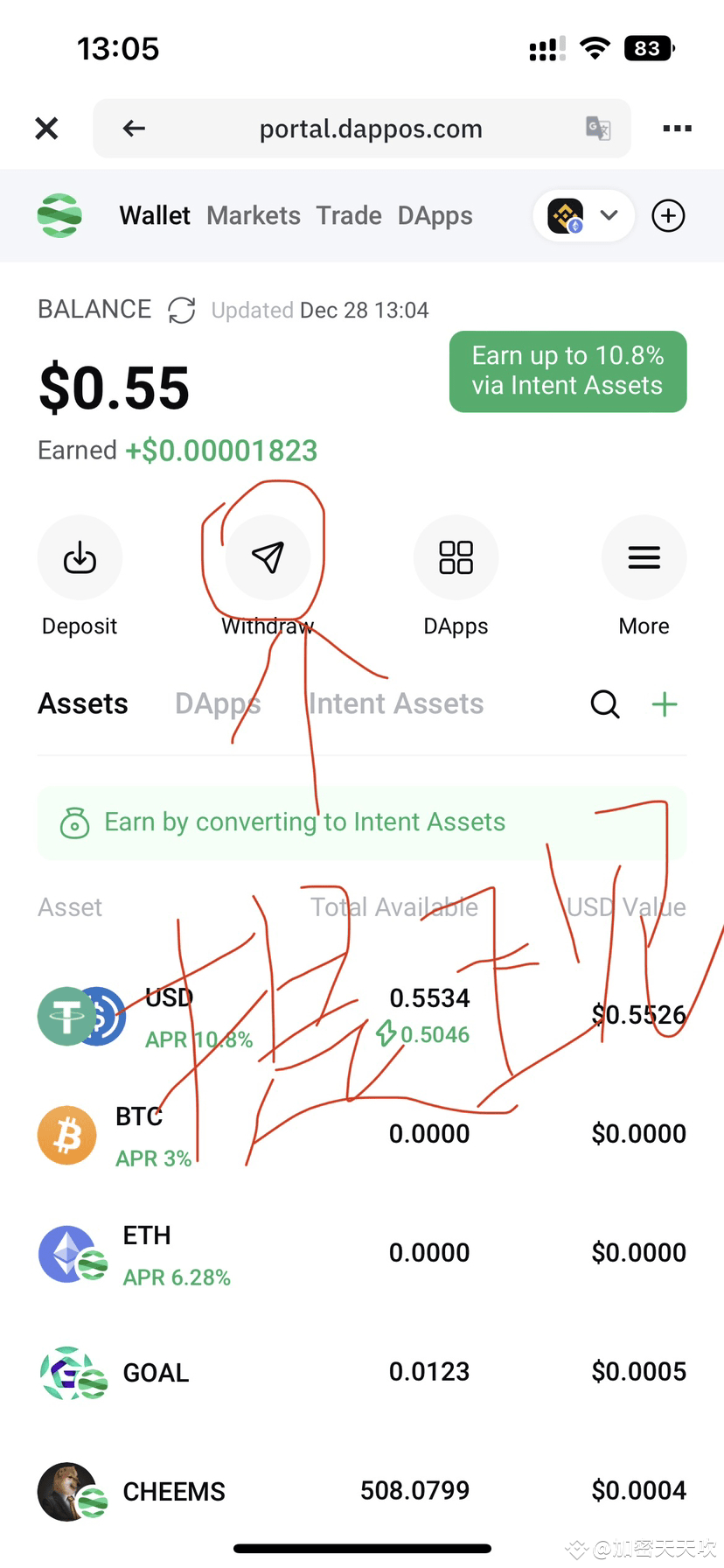Open the browser's three-dot menu

click(x=677, y=129)
